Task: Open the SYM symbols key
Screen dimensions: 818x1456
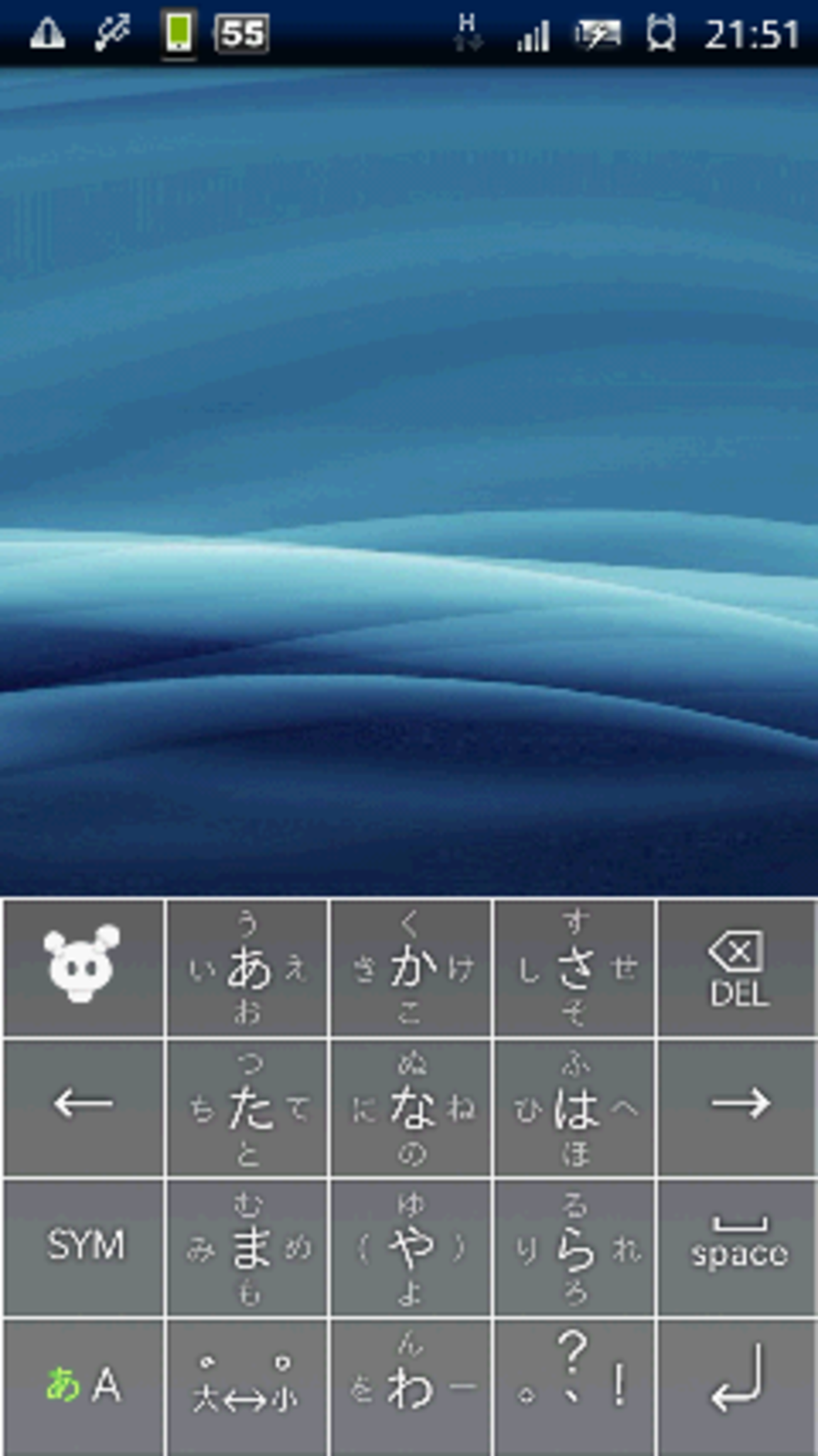Action: tap(83, 1248)
